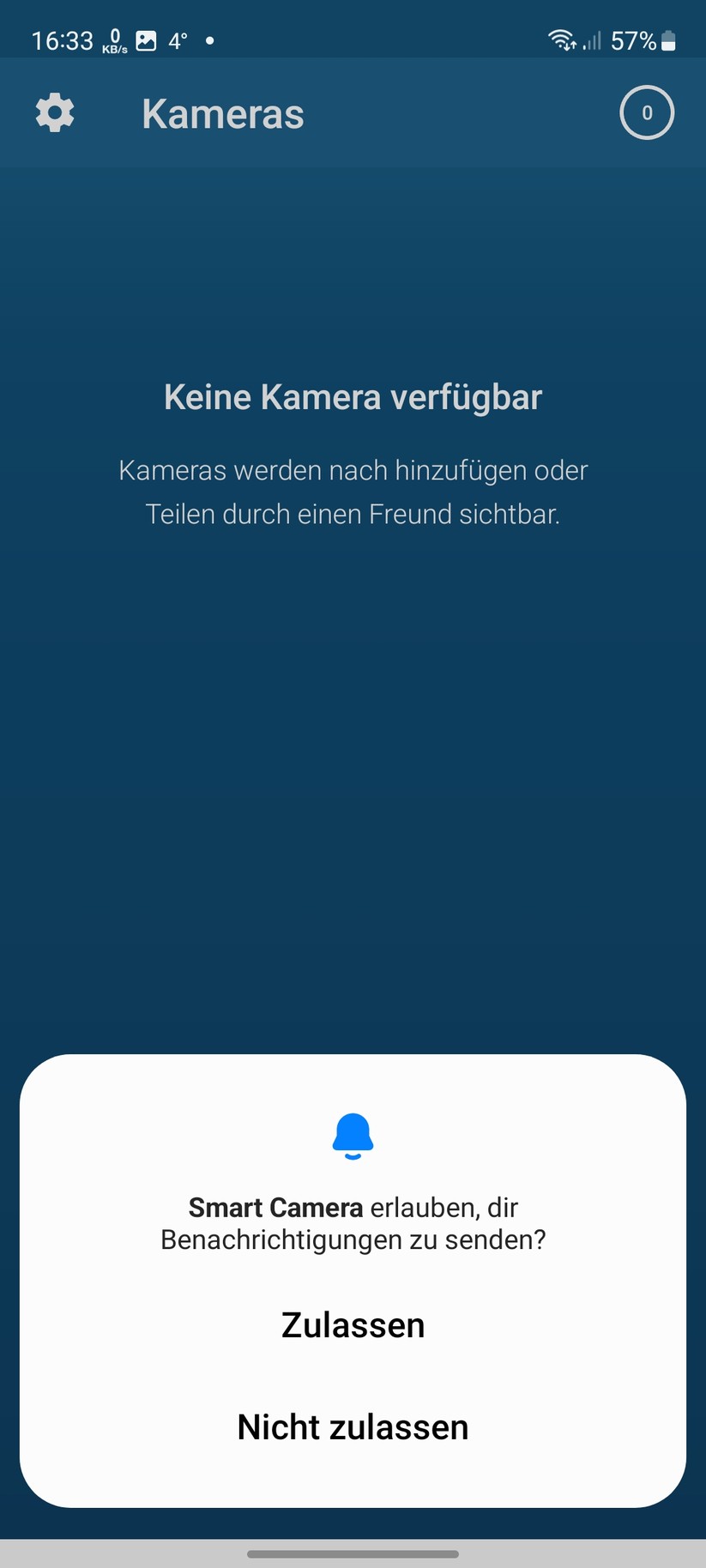Deny notifications by tapping Nicht zulassen
The image size is (706, 1568).
[353, 1426]
